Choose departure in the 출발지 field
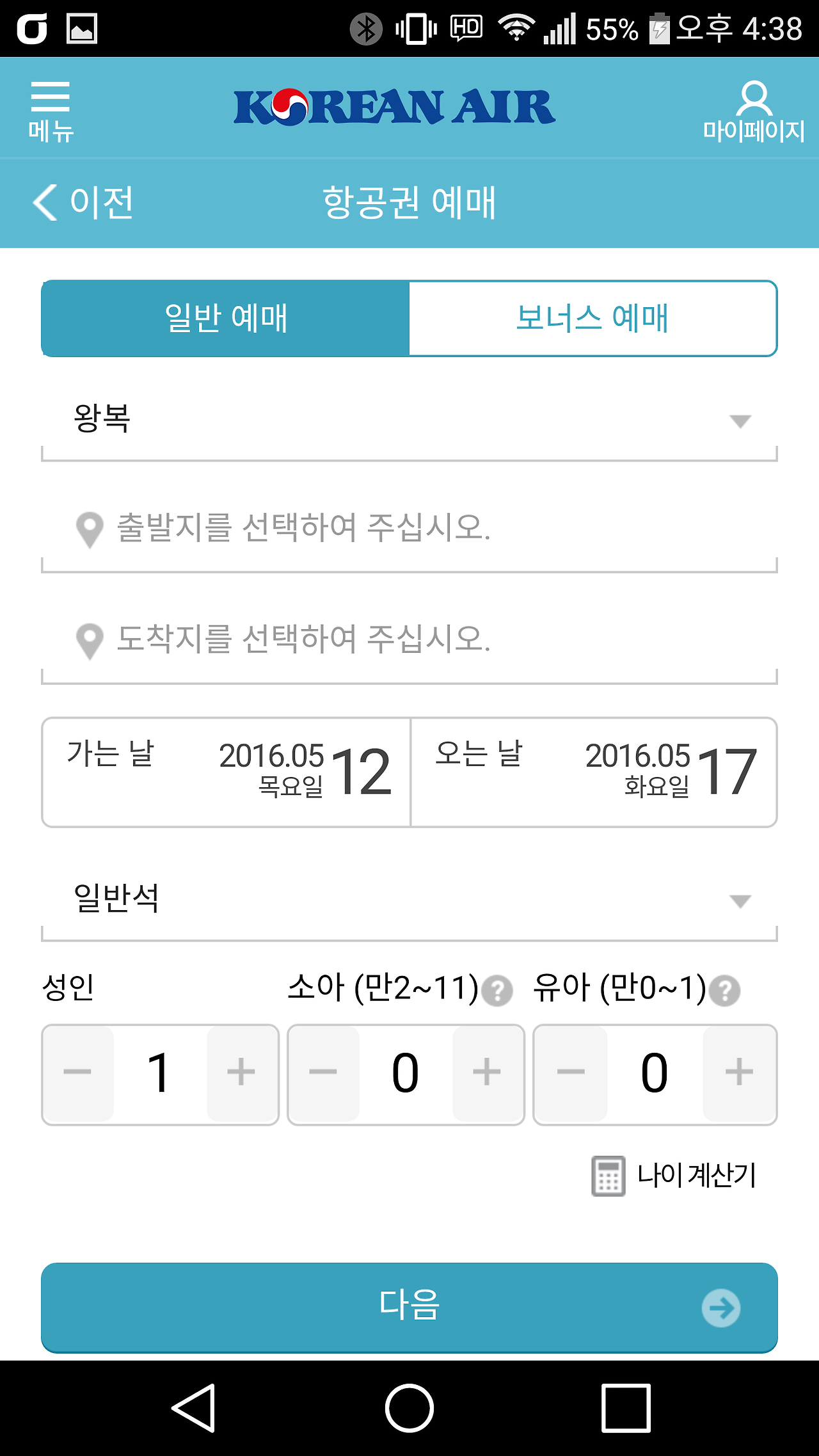Image resolution: width=819 pixels, height=1456 pixels. click(x=409, y=531)
